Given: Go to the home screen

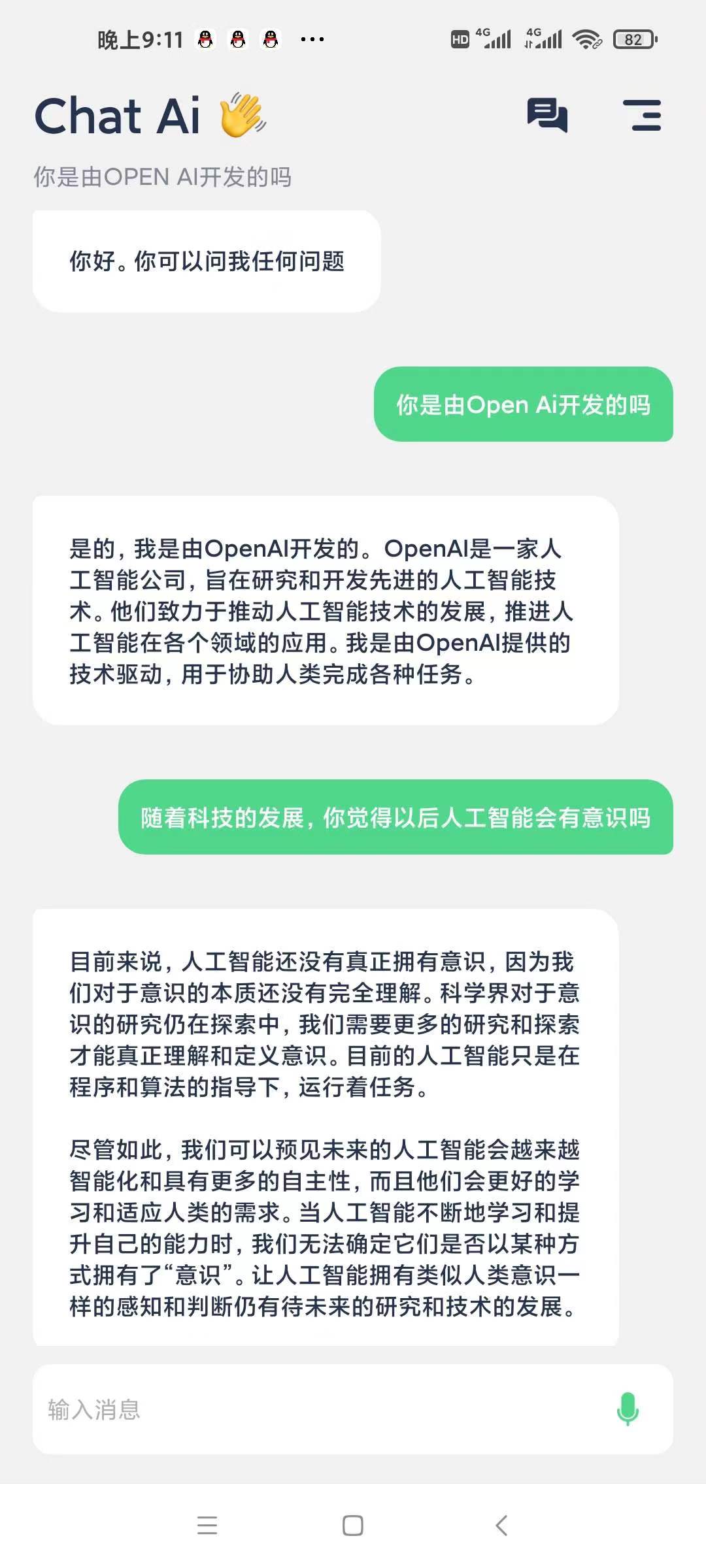Looking at the screenshot, I should (353, 1526).
